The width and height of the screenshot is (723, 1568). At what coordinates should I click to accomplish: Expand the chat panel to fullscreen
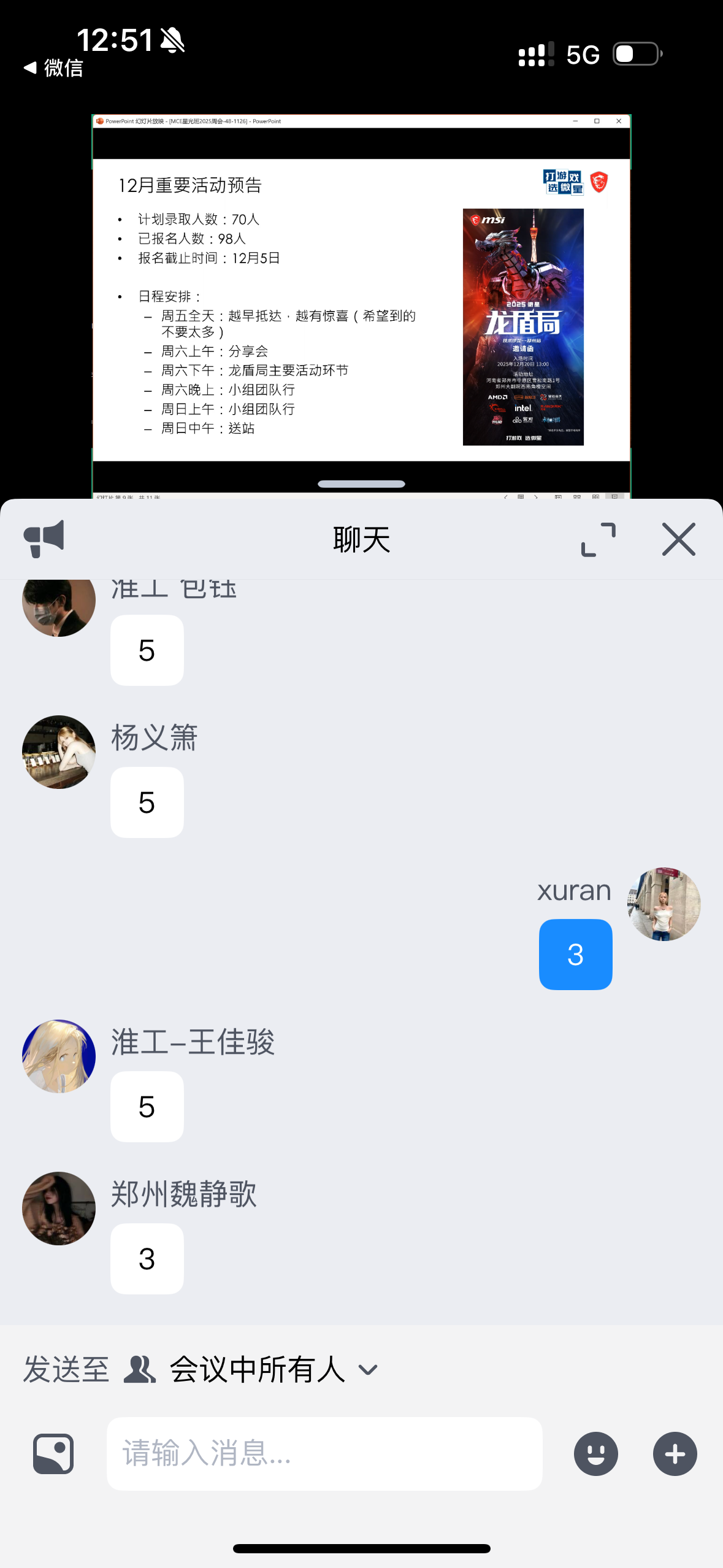(x=599, y=539)
